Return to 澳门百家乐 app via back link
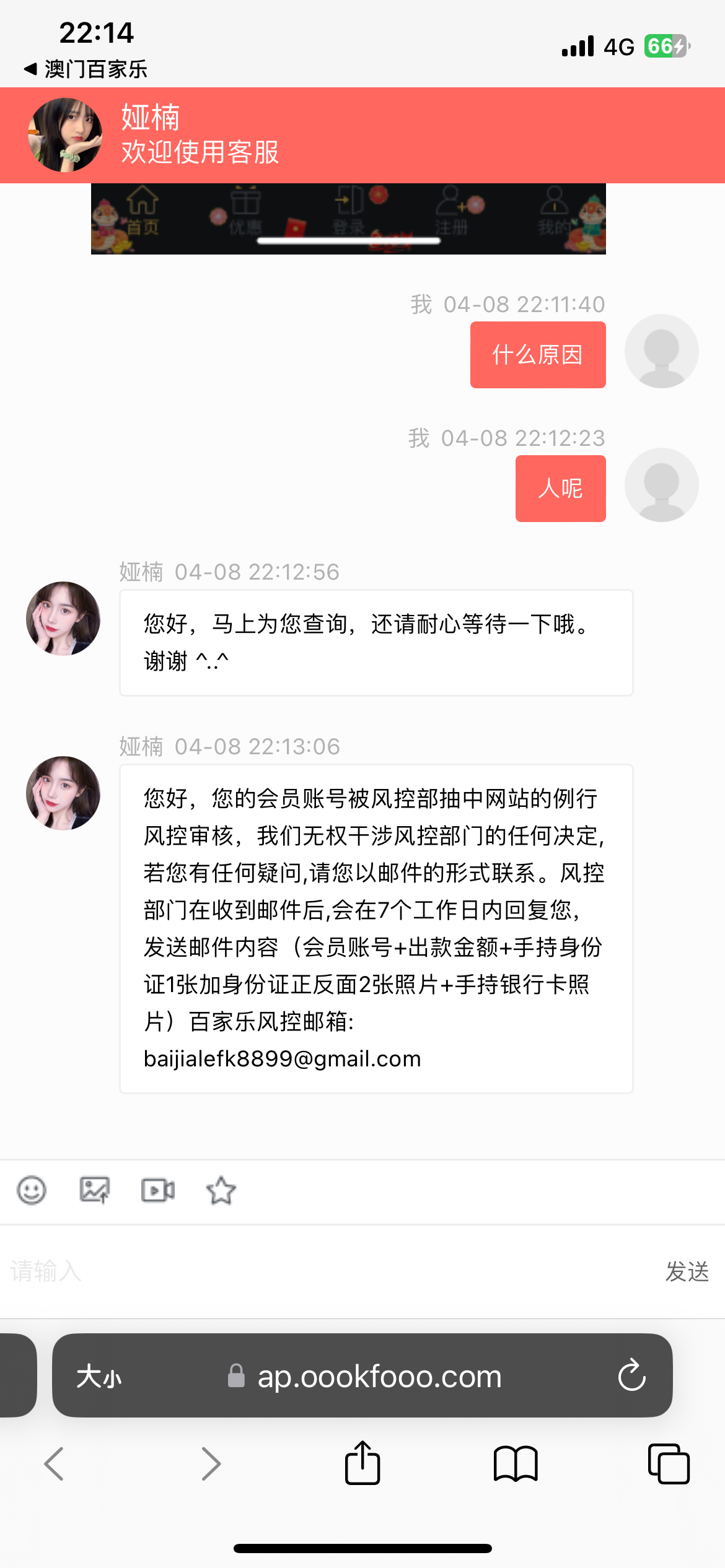The width and height of the screenshot is (725, 1568). click(86, 69)
